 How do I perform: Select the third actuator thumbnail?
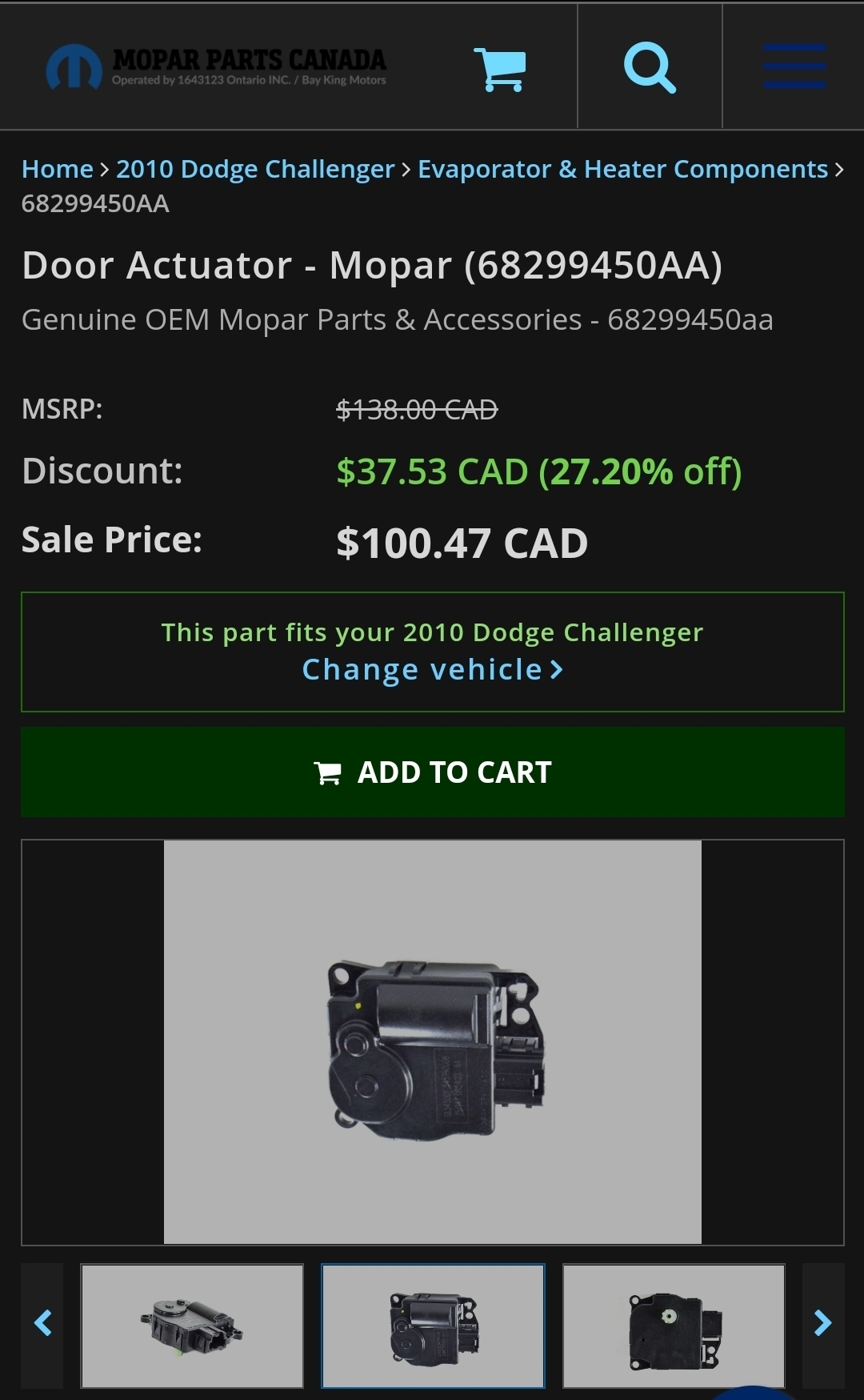click(x=674, y=1326)
